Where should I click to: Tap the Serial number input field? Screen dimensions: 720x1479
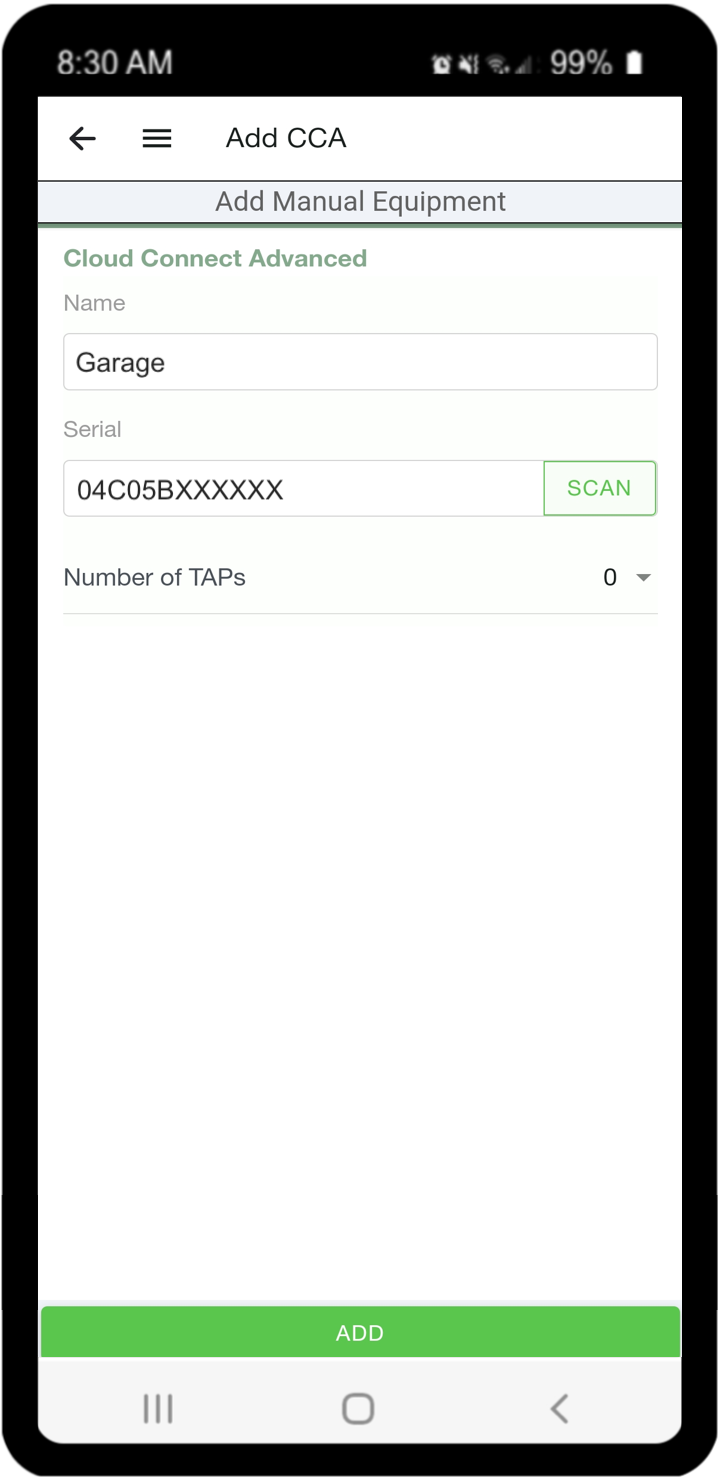tap(303, 489)
